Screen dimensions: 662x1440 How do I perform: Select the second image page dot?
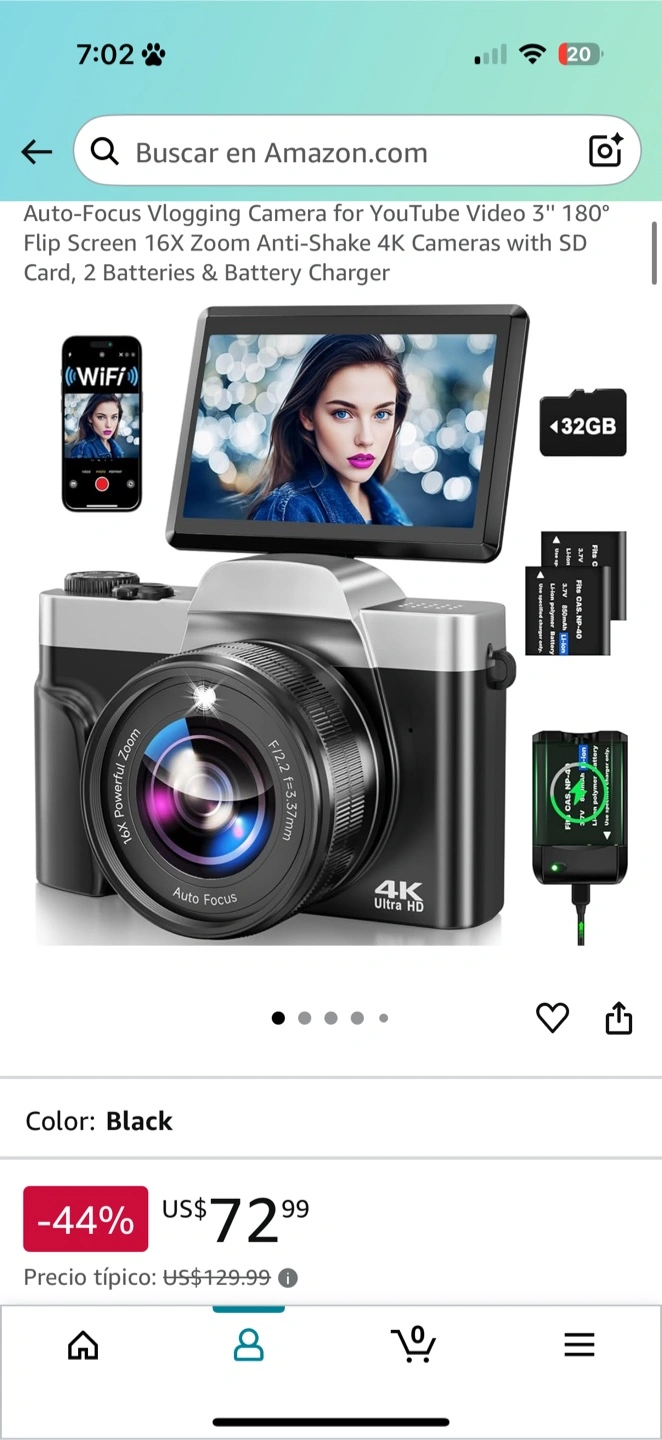tap(304, 1018)
